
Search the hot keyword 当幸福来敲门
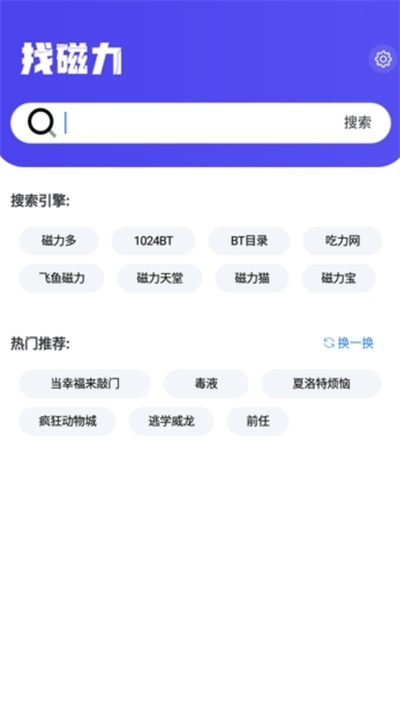coord(85,384)
